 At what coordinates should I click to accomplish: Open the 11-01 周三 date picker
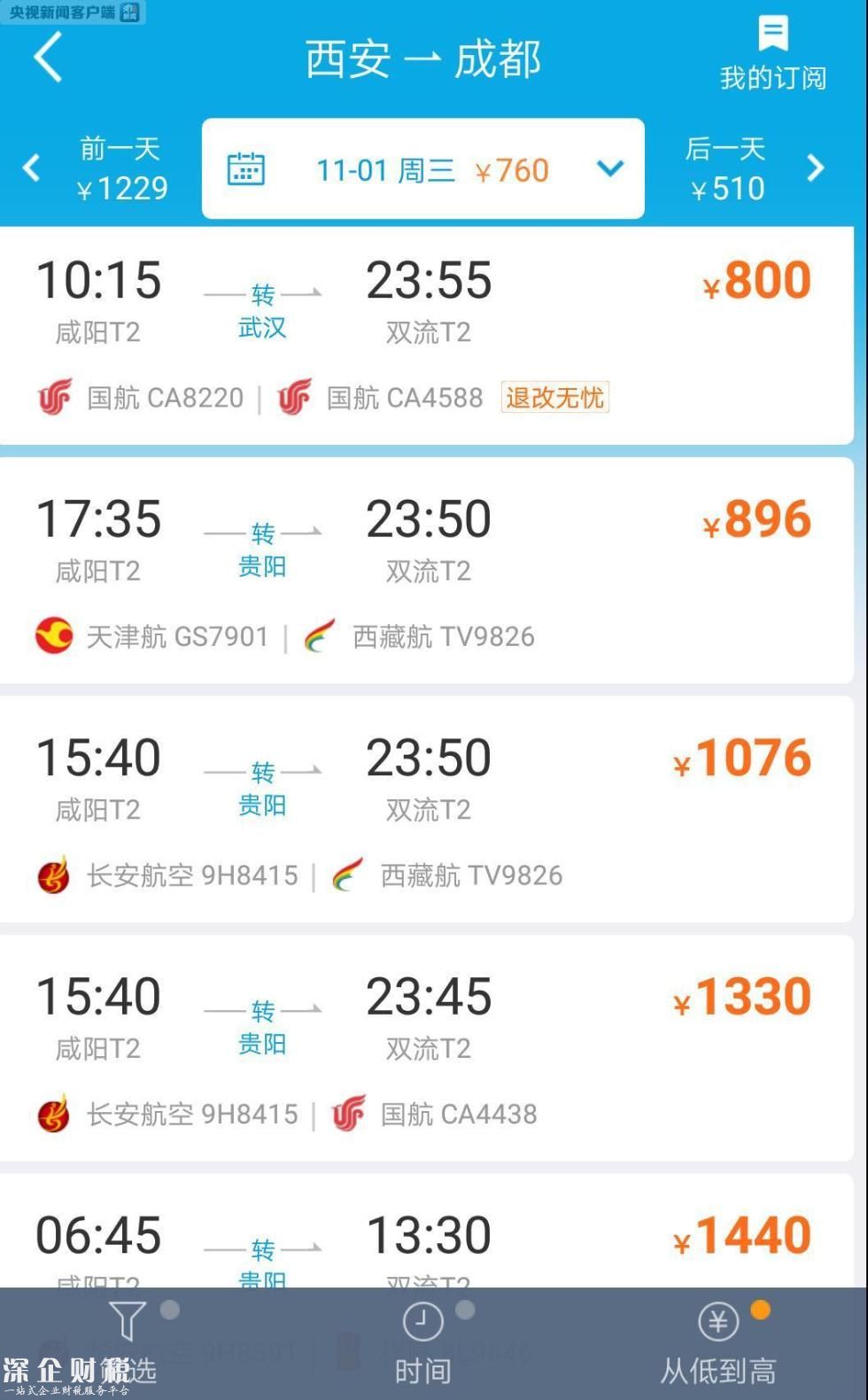click(423, 168)
